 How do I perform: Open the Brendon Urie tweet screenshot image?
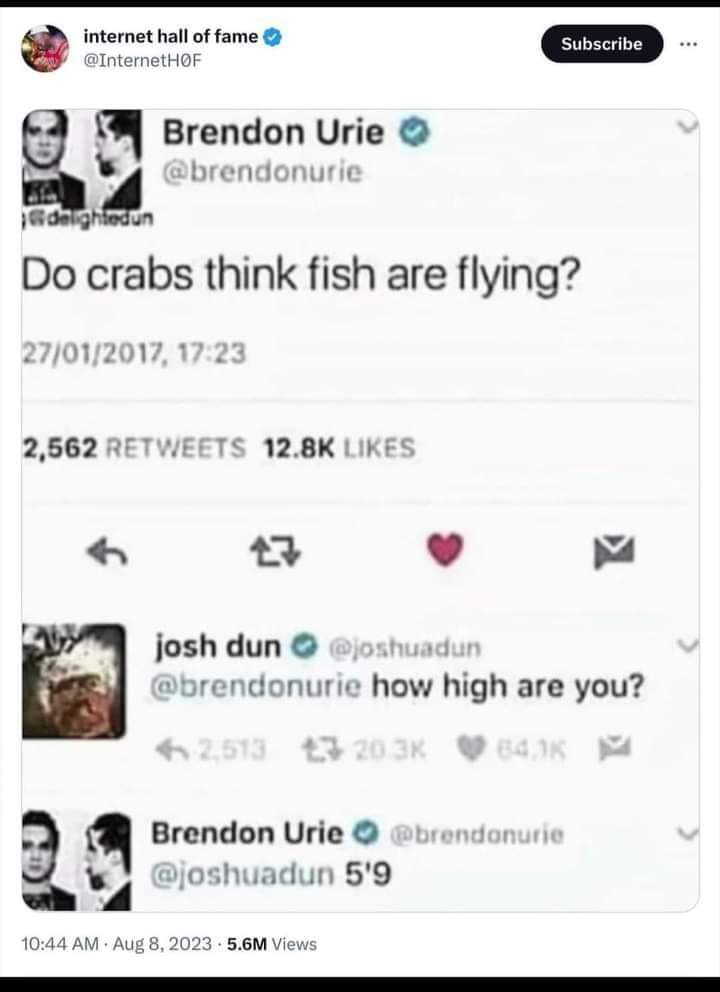point(360,510)
